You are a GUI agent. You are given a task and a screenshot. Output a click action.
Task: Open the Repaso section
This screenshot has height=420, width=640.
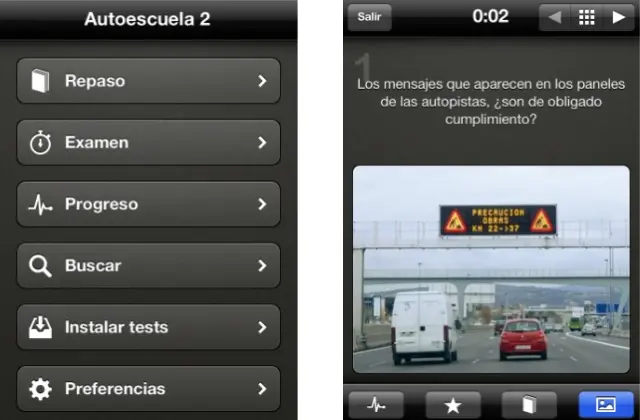148,81
